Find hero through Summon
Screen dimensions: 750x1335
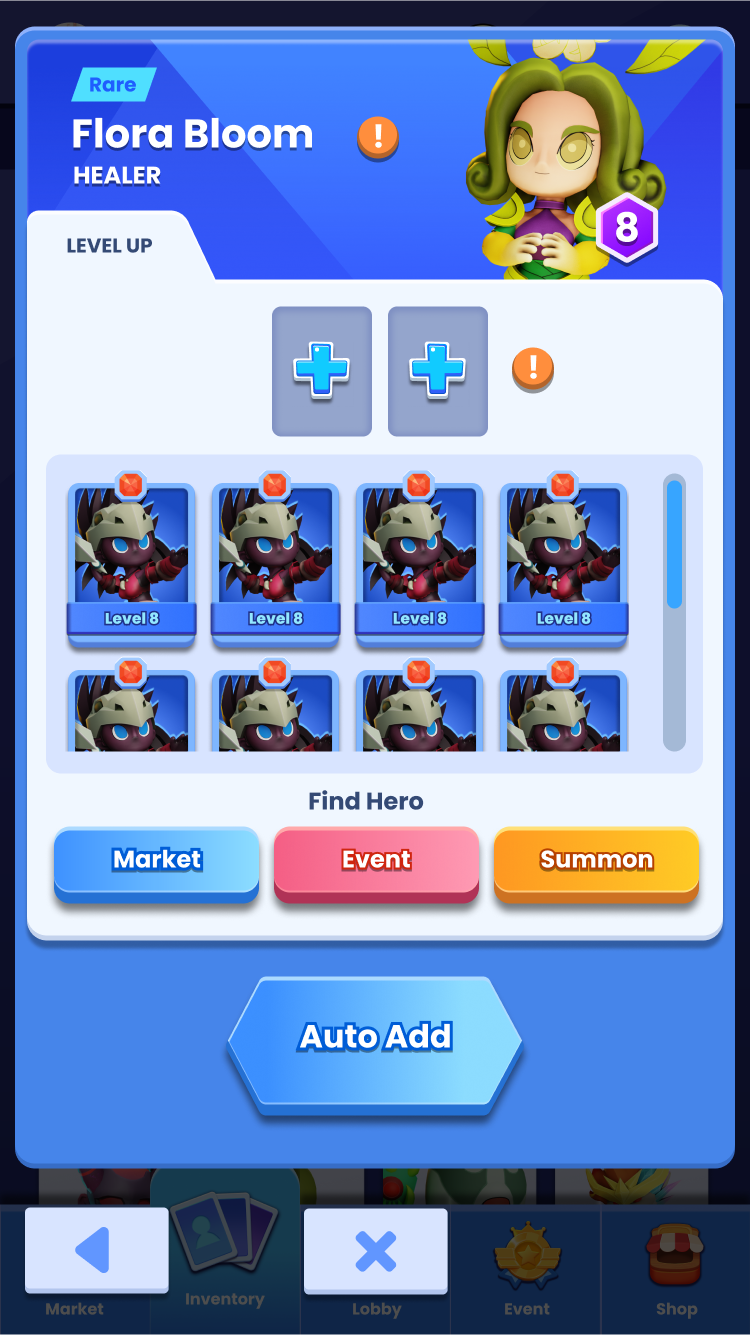point(596,861)
